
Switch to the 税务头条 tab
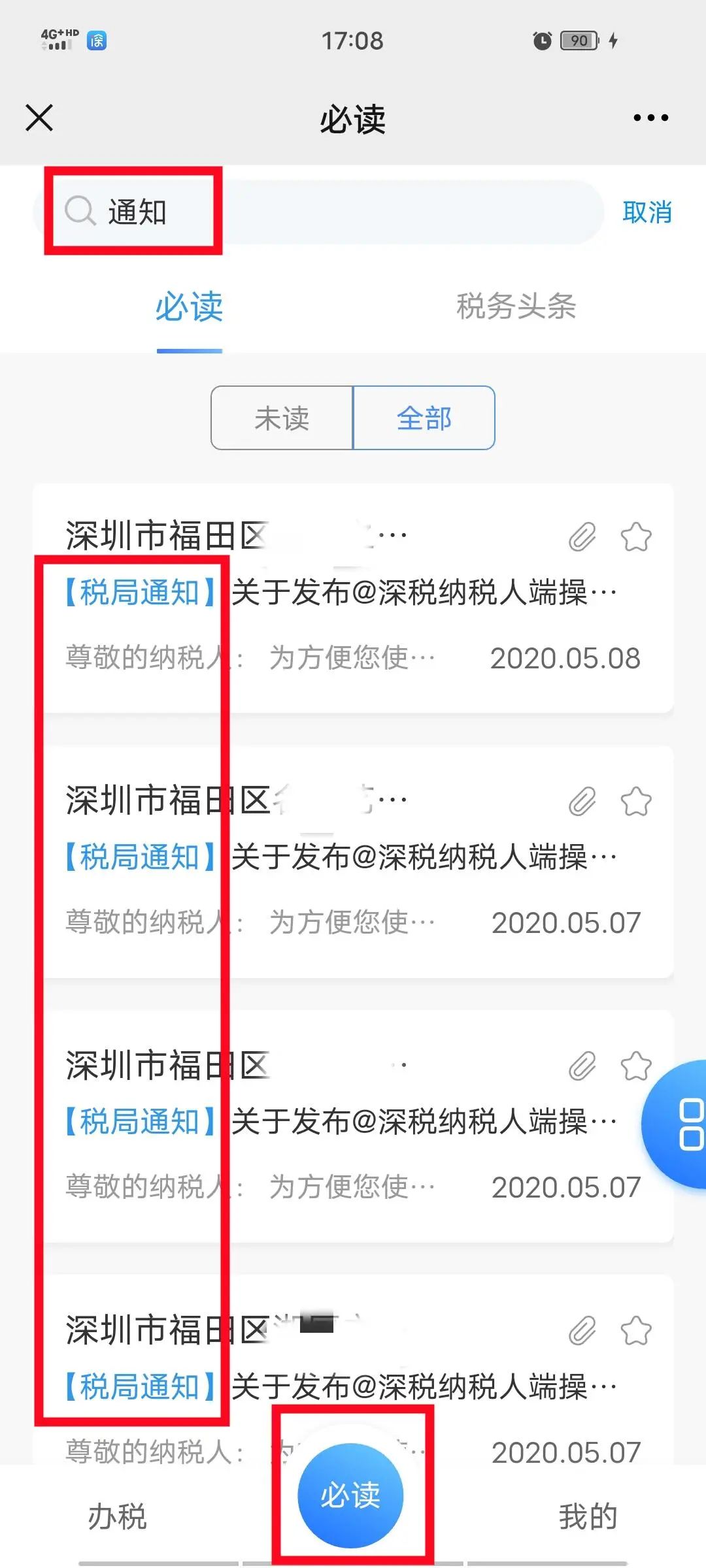pyautogui.click(x=516, y=306)
